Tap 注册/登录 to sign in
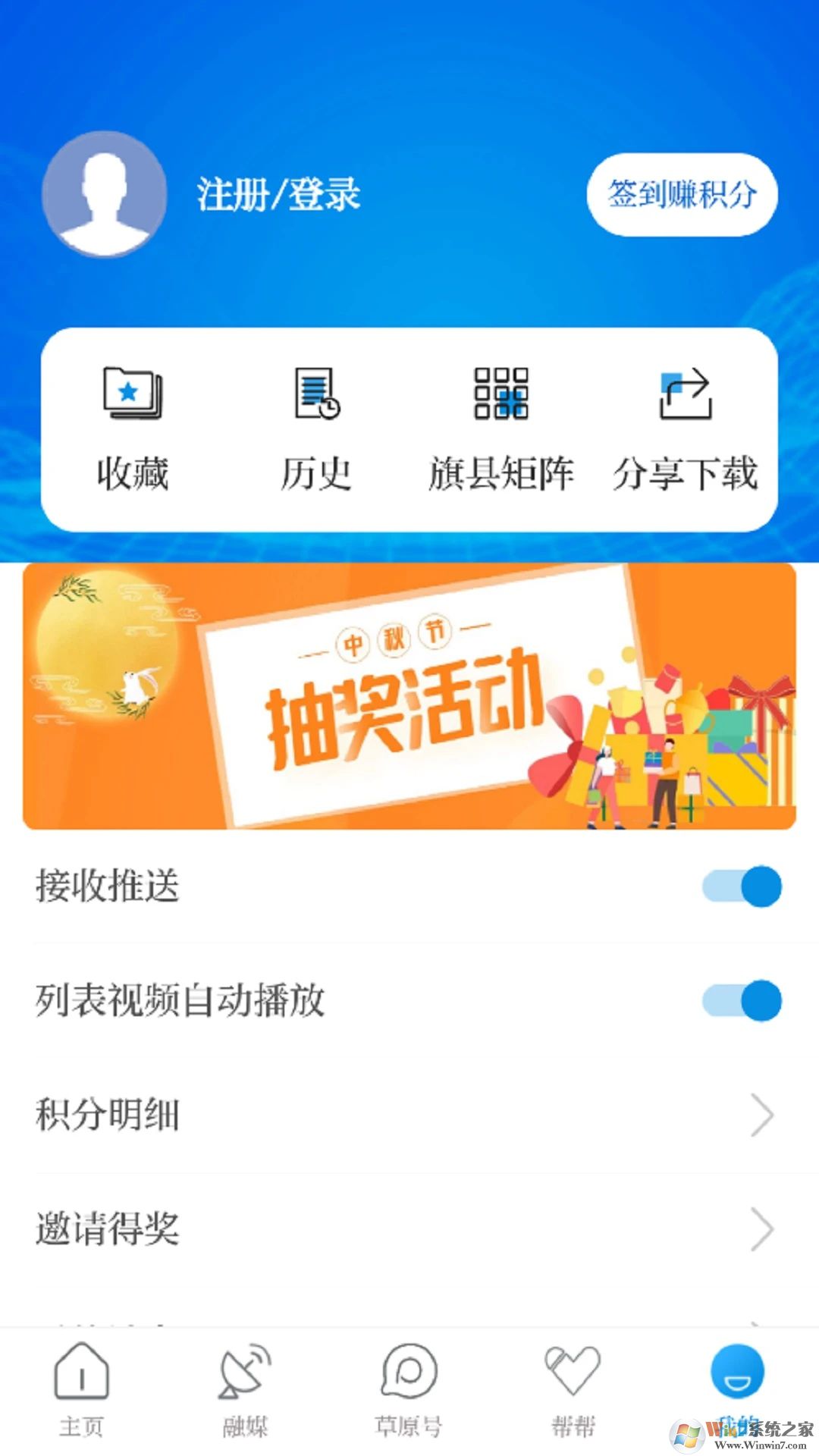This screenshot has height=1456, width=819. point(278,195)
